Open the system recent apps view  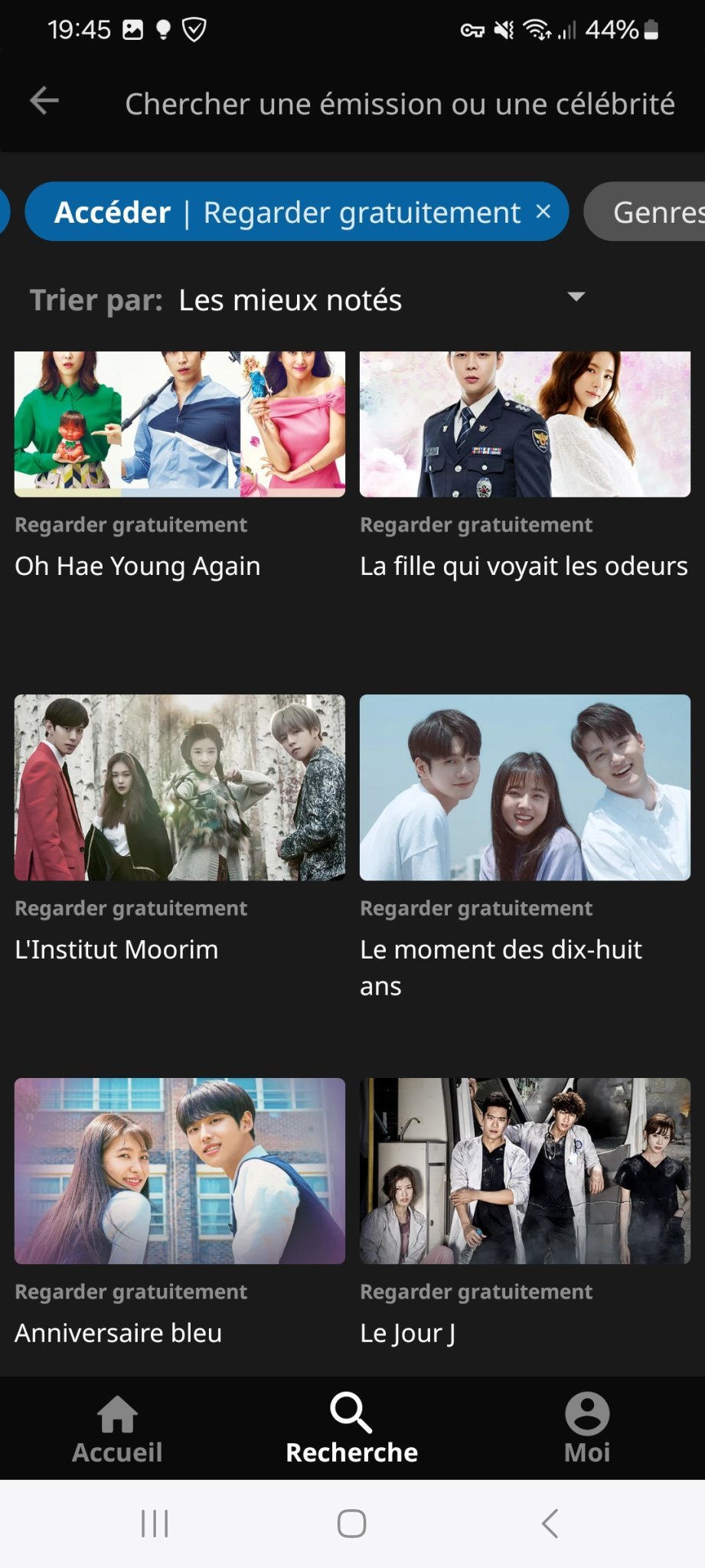tap(155, 1524)
